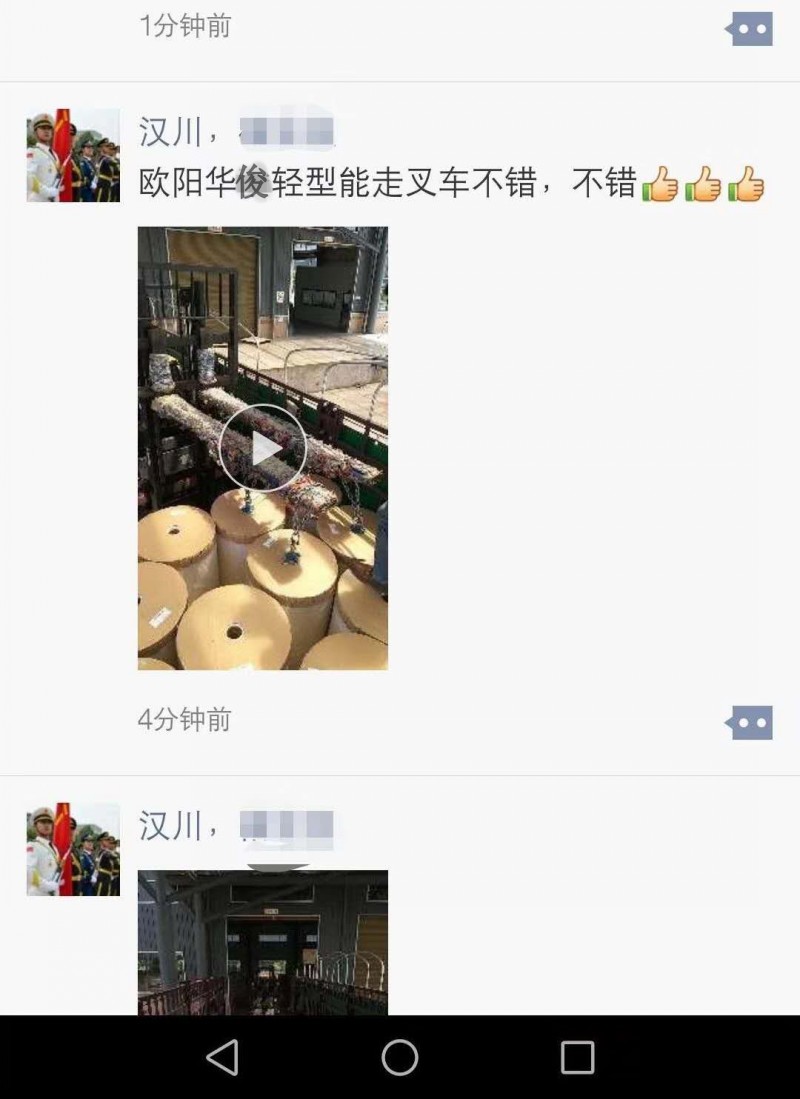Screen dimensions: 800x1099
Task: Play the video of paper rolls
Action: point(263,448)
